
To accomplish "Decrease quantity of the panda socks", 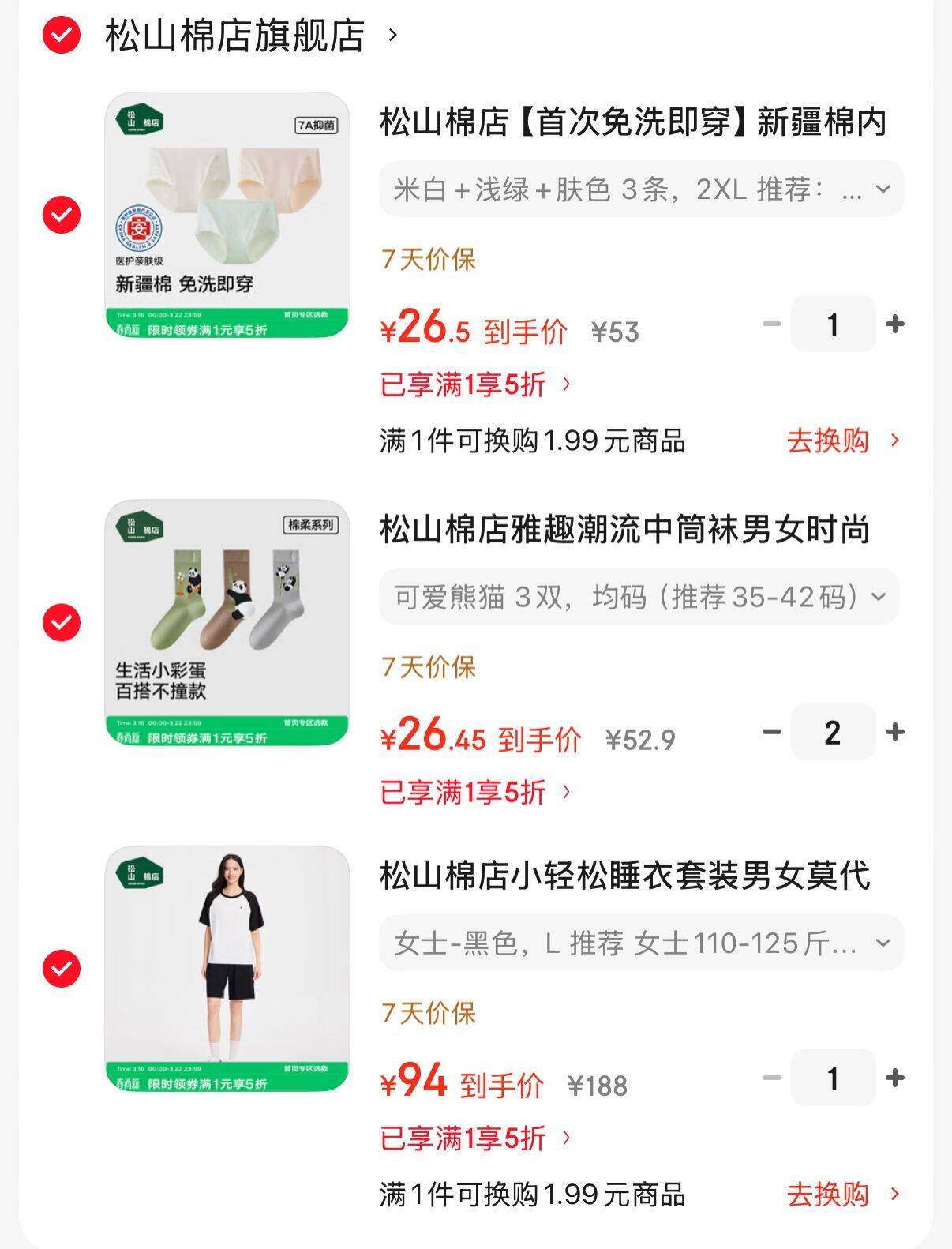I will (771, 732).
